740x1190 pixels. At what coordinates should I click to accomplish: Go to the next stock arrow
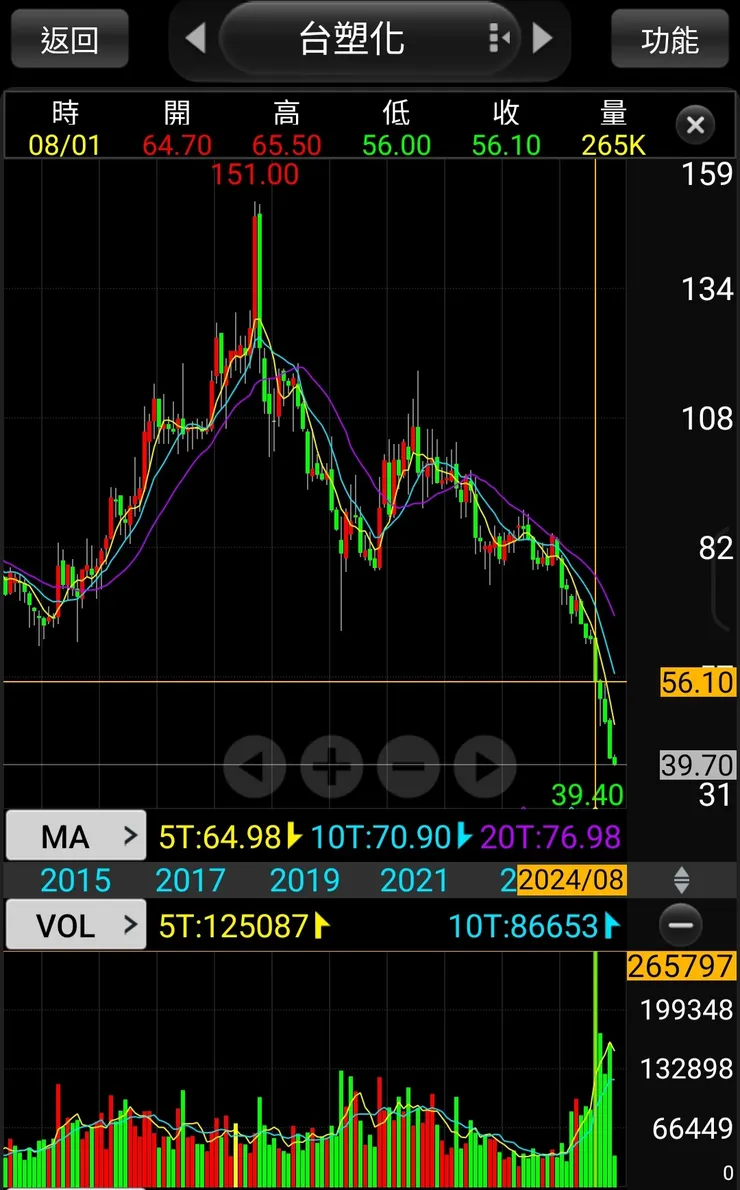coord(542,39)
